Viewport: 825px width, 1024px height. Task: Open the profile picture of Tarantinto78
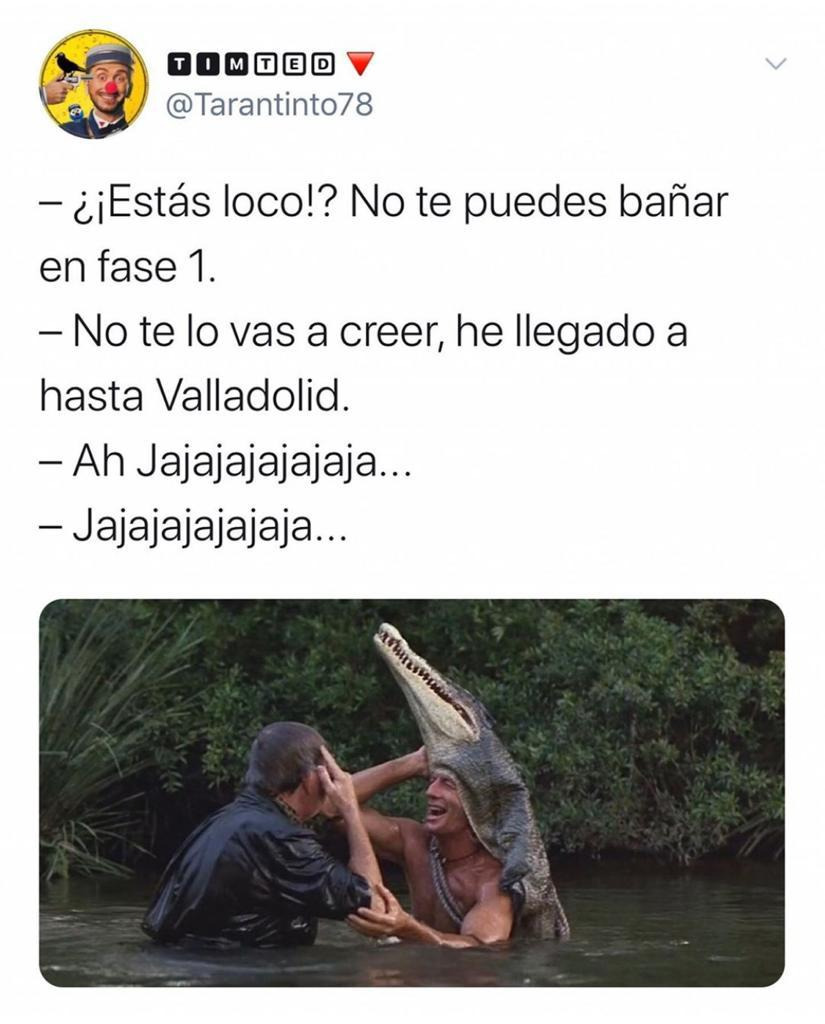click(93, 84)
